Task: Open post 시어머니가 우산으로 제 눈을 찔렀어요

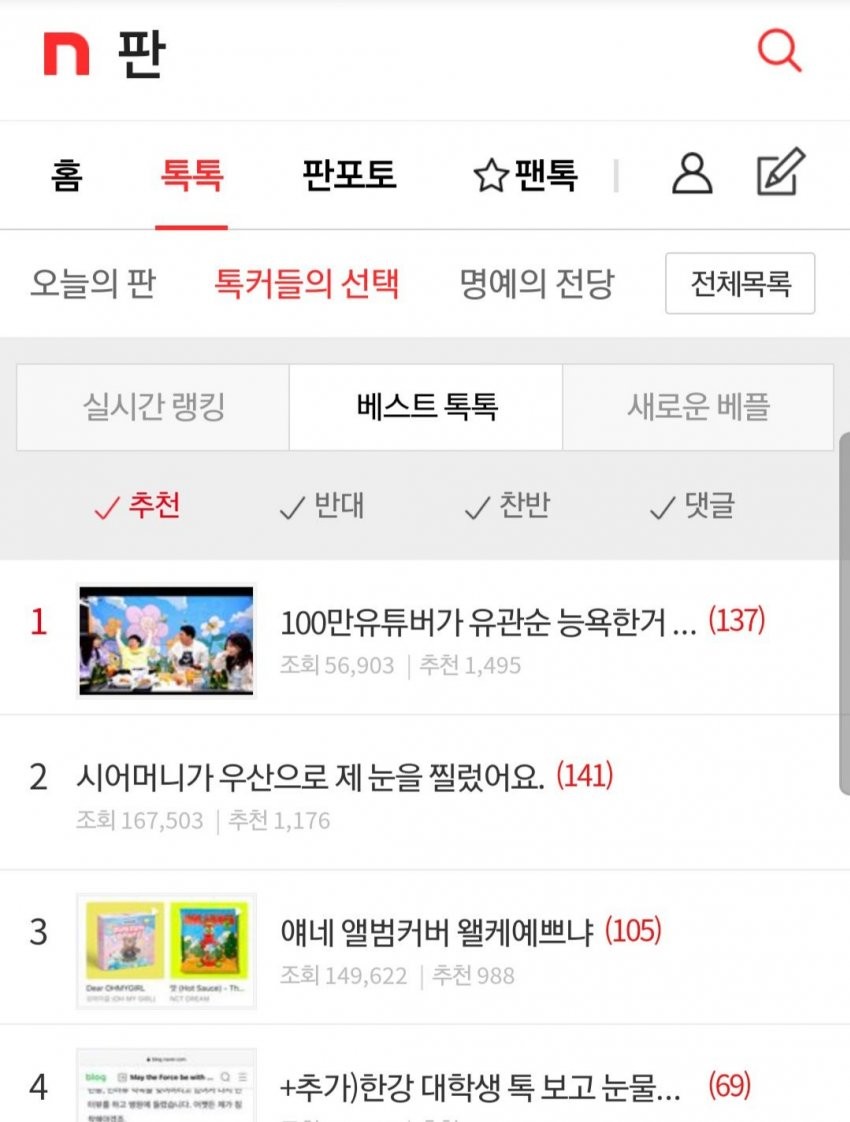Action: point(310,776)
